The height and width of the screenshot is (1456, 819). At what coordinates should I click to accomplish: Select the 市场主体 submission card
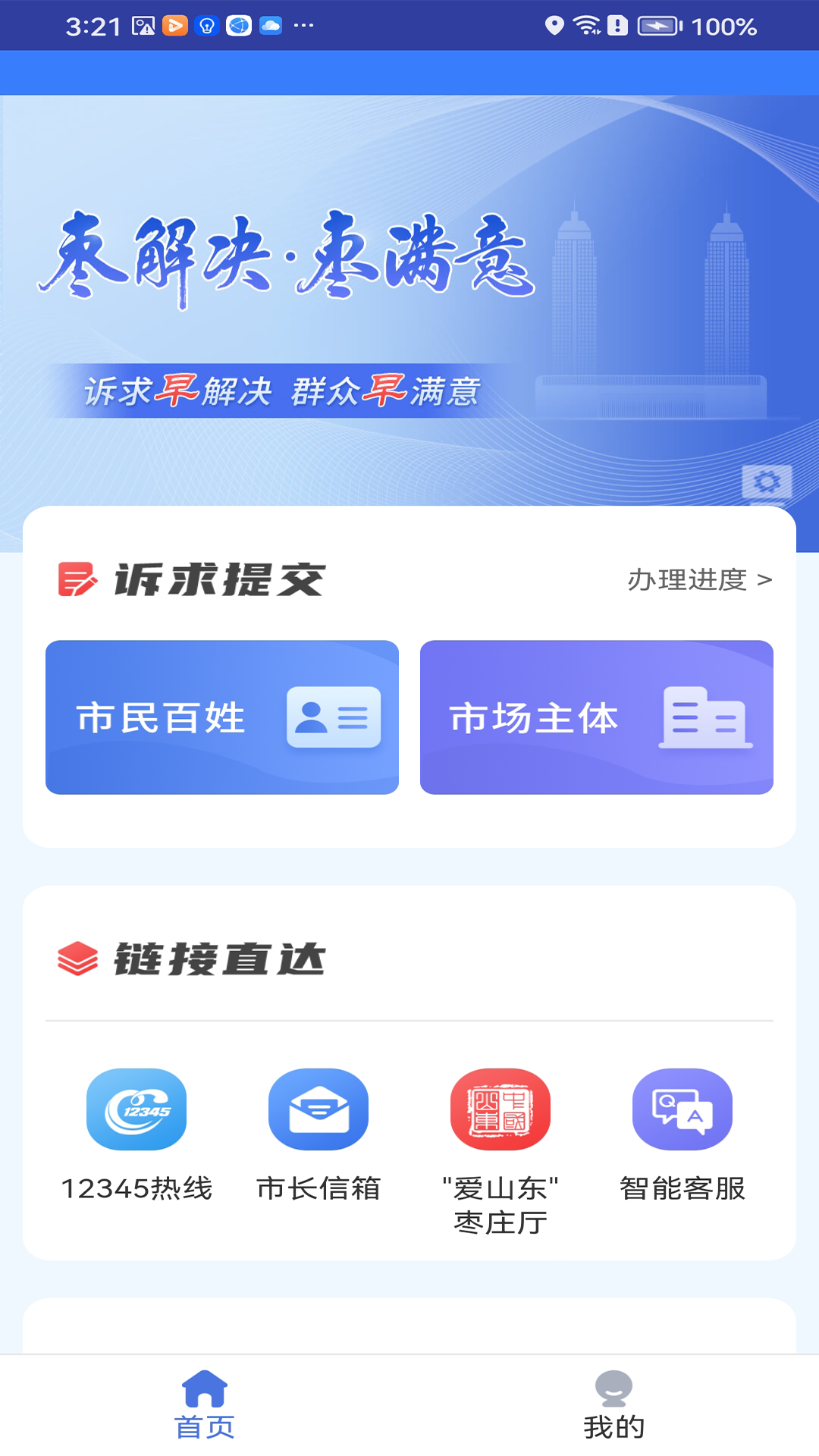coord(597,717)
